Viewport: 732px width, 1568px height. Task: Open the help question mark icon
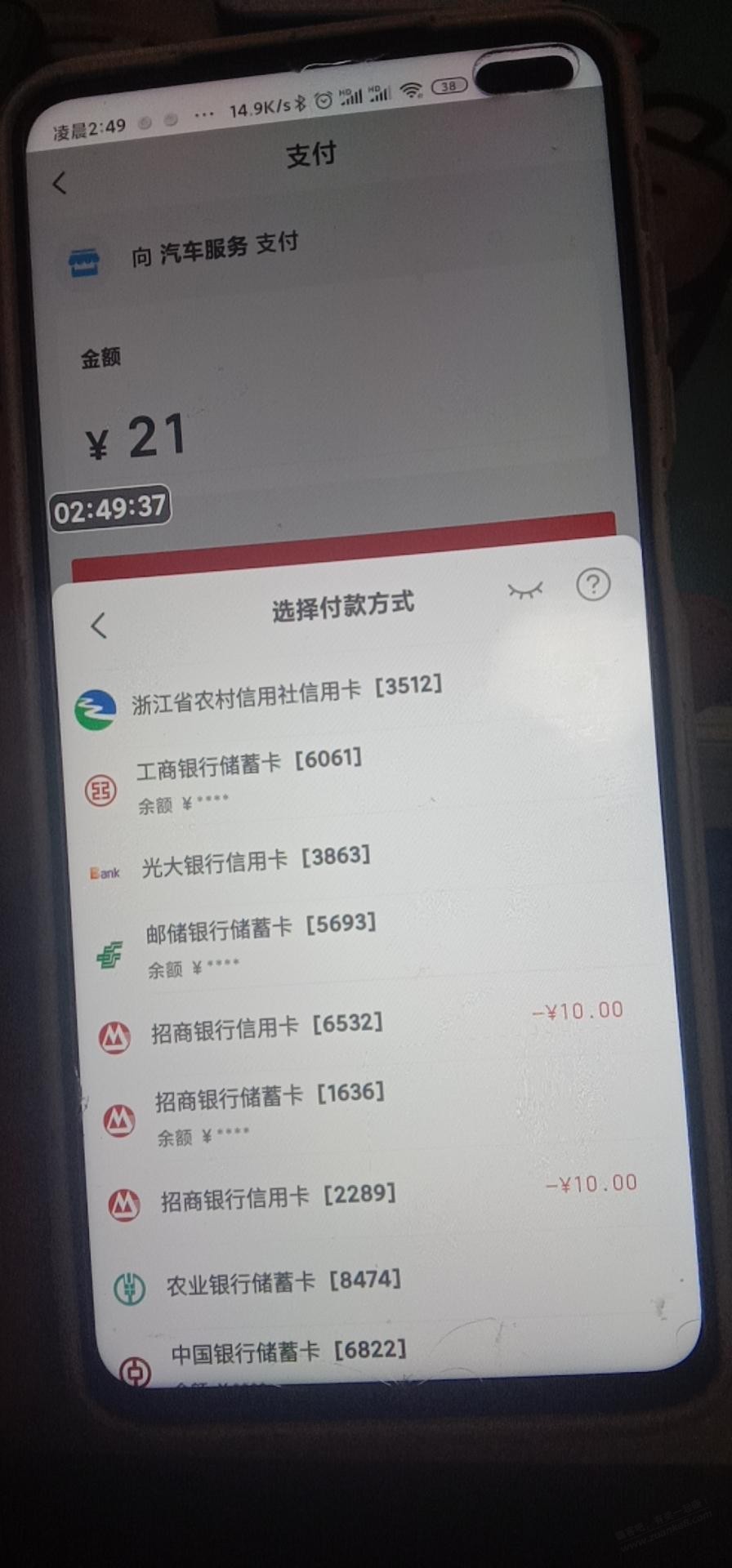[593, 584]
